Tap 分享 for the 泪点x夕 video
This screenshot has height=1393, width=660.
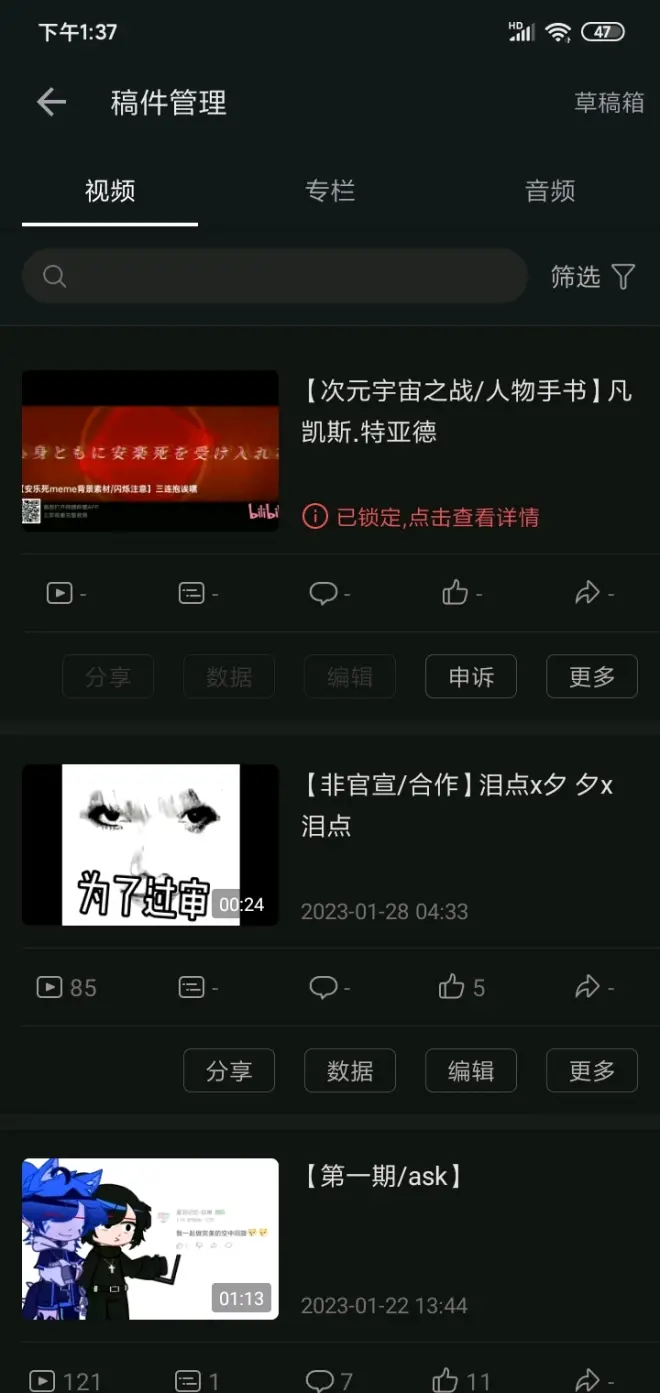229,1071
